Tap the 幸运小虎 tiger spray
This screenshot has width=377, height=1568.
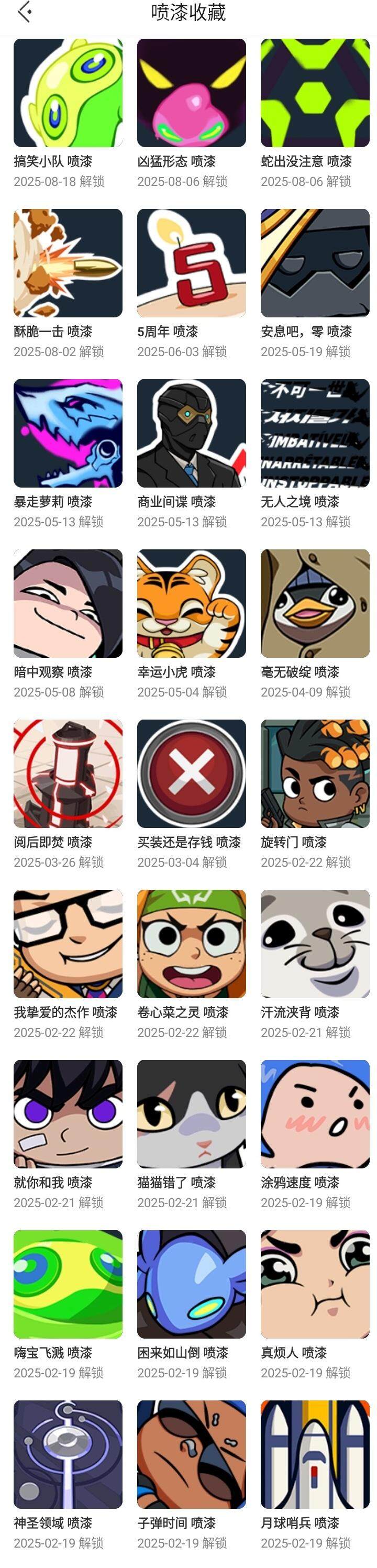(191, 603)
